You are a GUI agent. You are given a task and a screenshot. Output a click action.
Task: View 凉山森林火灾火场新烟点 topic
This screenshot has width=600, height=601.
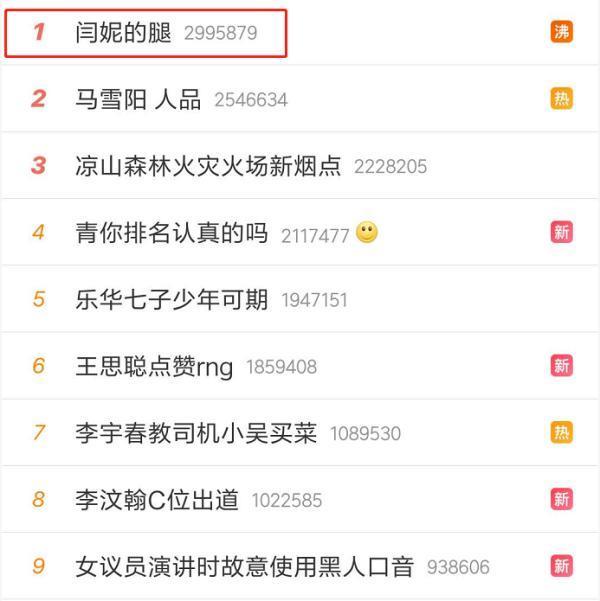208,166
